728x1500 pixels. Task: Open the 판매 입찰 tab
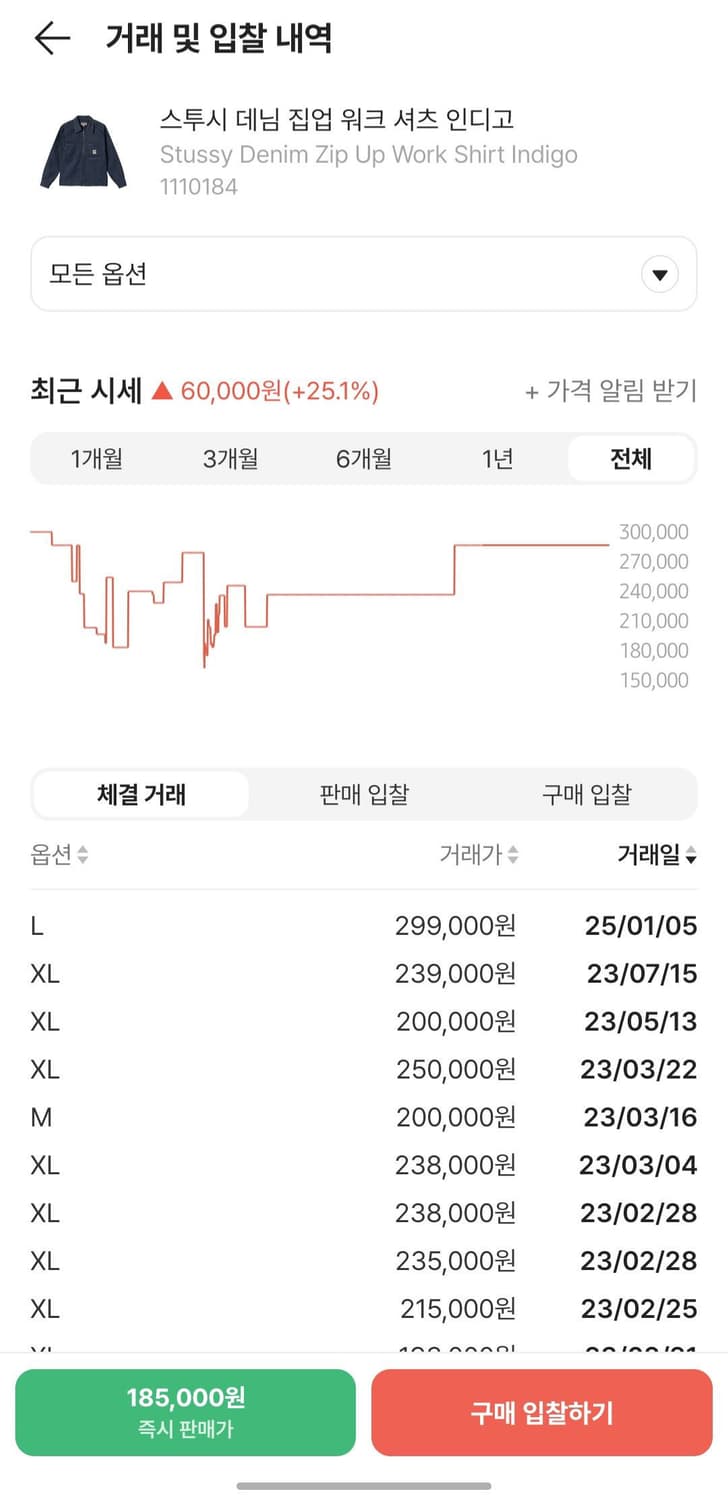pyautogui.click(x=363, y=792)
